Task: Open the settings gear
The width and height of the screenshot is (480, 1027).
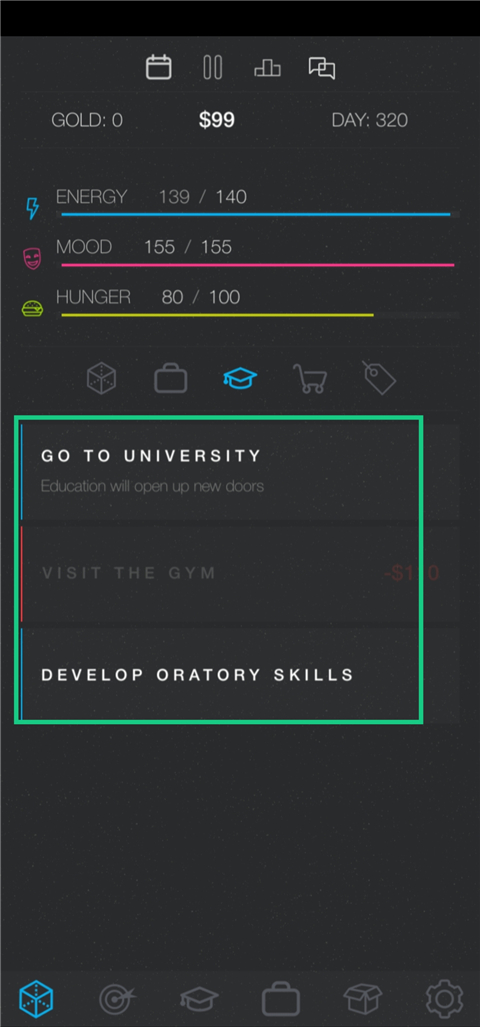Action: pyautogui.click(x=444, y=999)
